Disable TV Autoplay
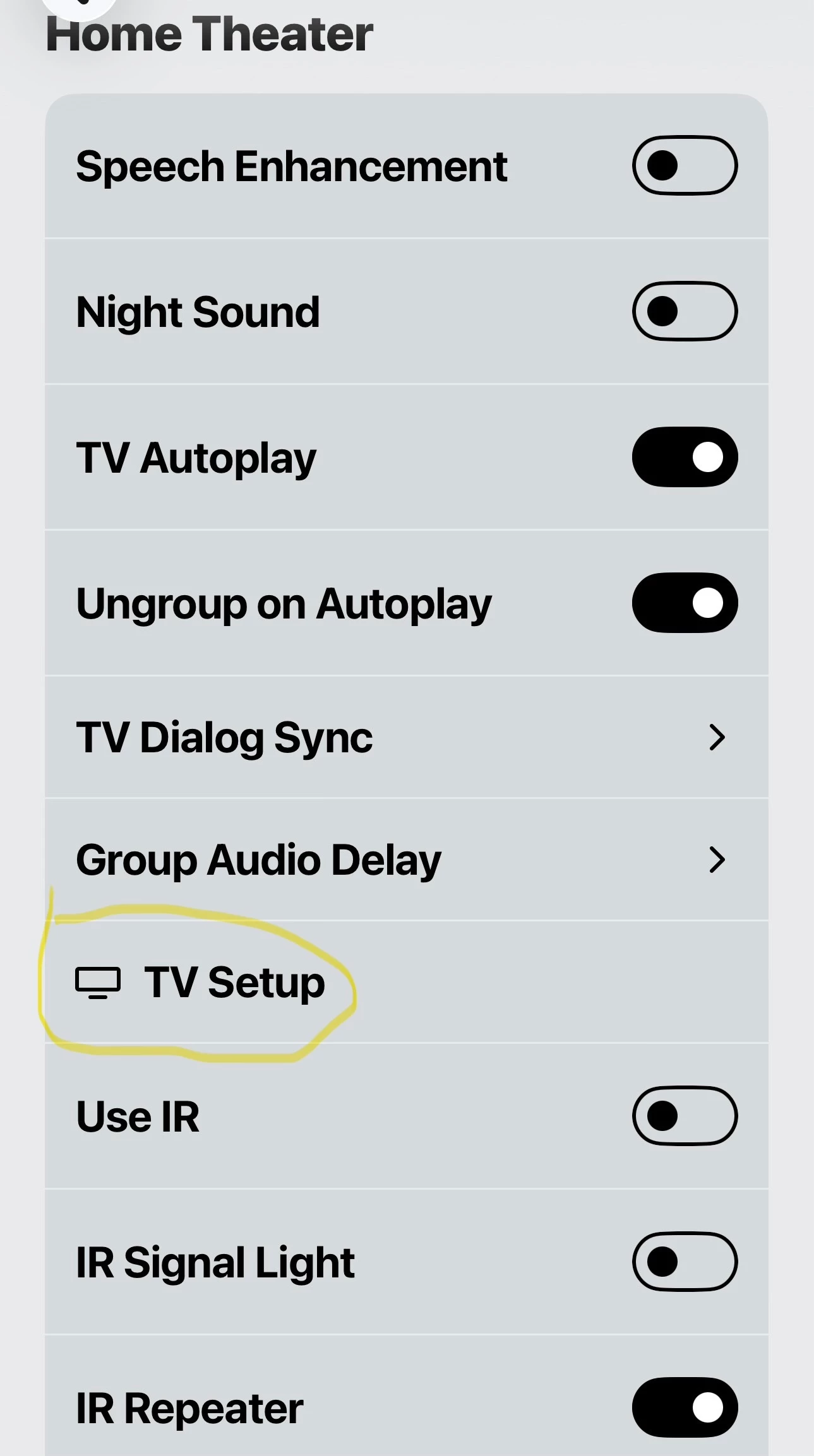 [x=685, y=457]
